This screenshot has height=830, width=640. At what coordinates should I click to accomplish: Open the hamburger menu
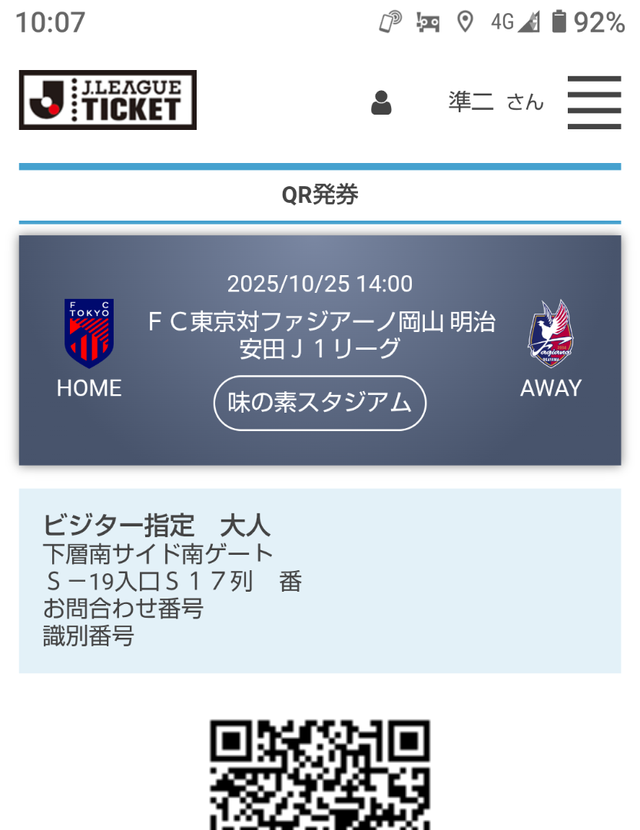pos(594,101)
